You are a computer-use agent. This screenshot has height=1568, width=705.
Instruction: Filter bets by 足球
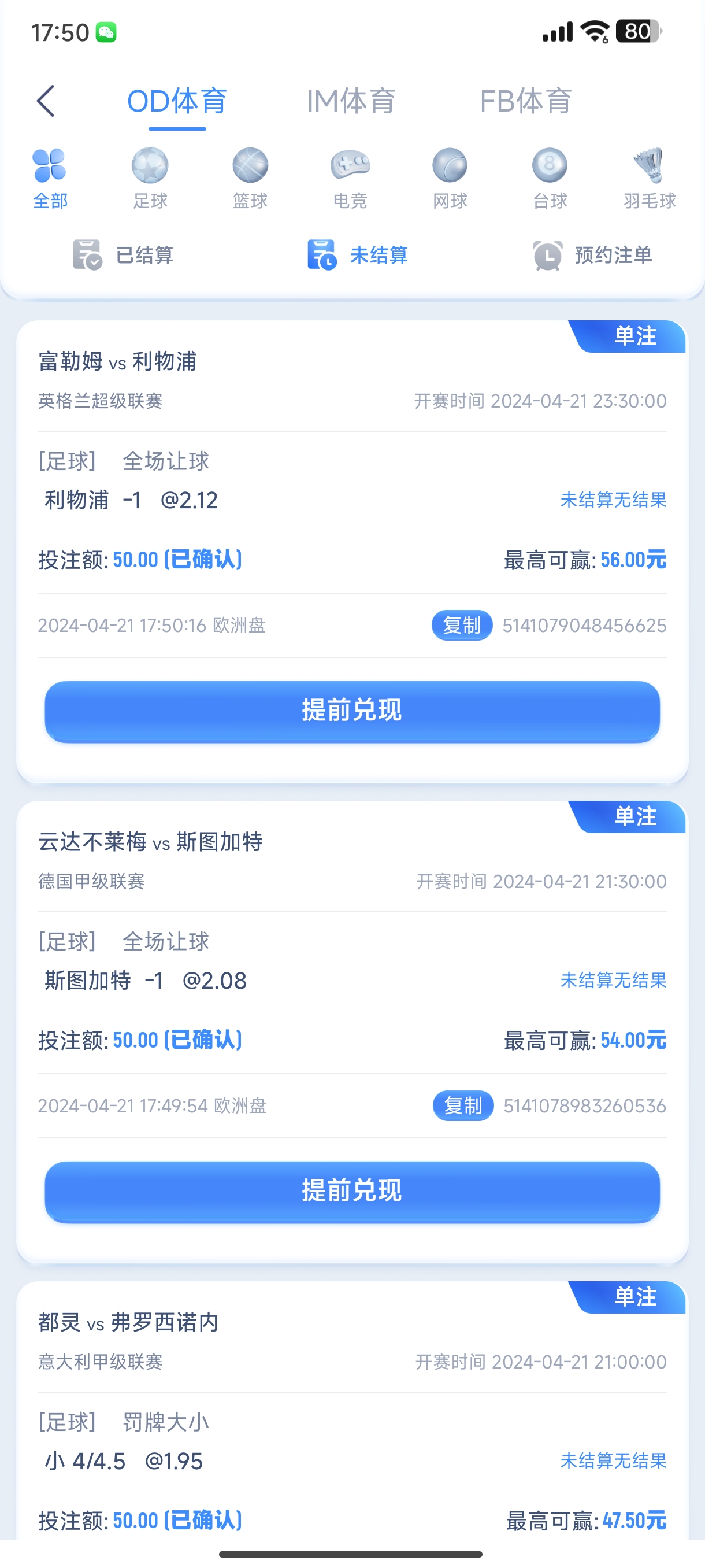(x=150, y=177)
